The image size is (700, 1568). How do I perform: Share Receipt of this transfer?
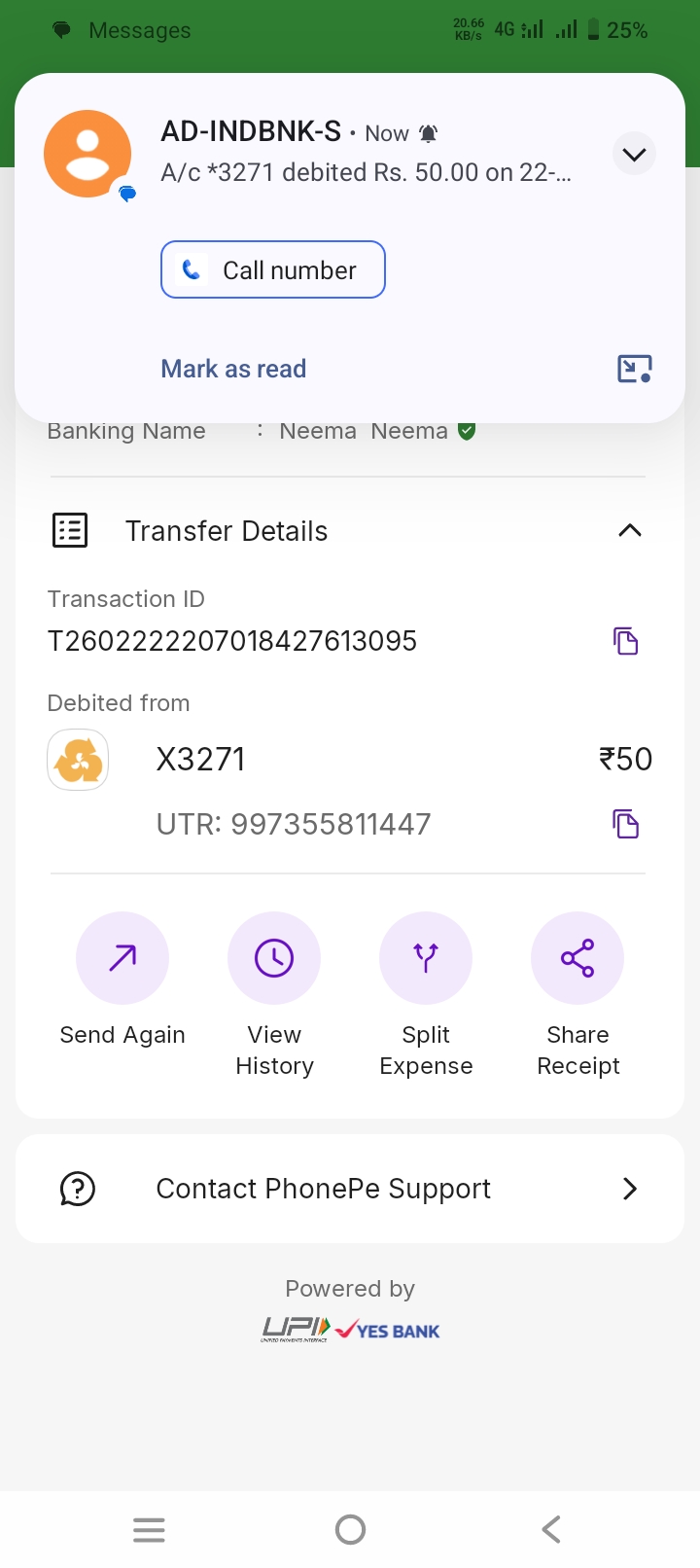[577, 959]
